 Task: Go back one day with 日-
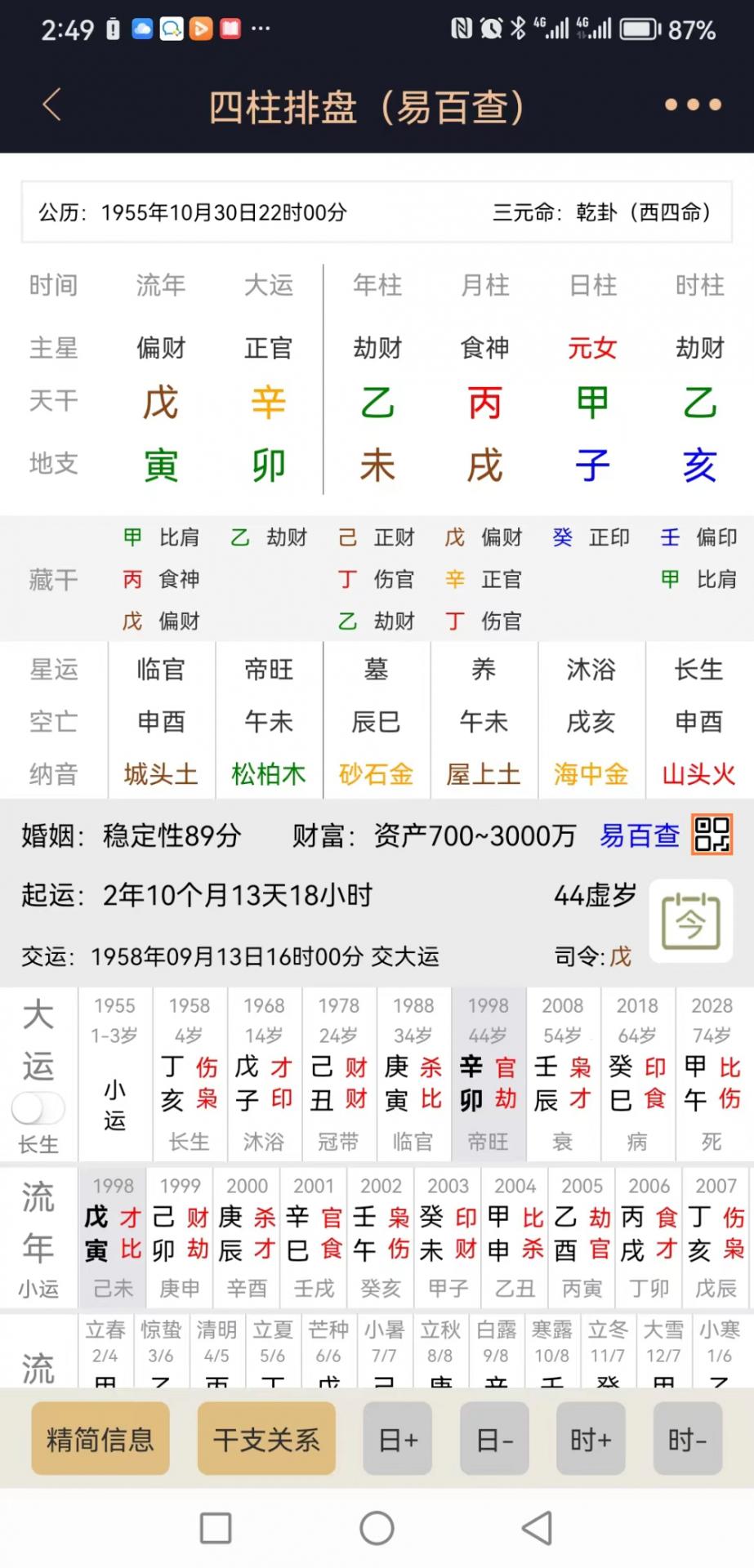pos(495,1438)
